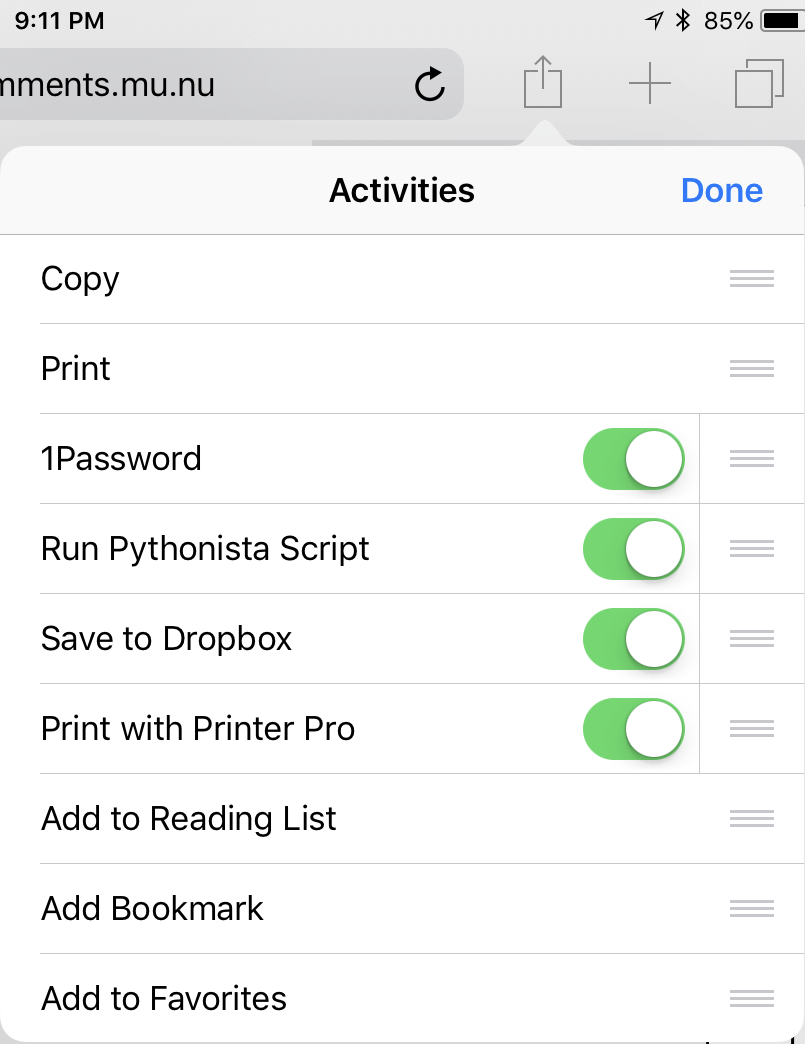Screen dimensions: 805x1044
Task: Tap the reorder handle for Copy
Action: tap(752, 279)
